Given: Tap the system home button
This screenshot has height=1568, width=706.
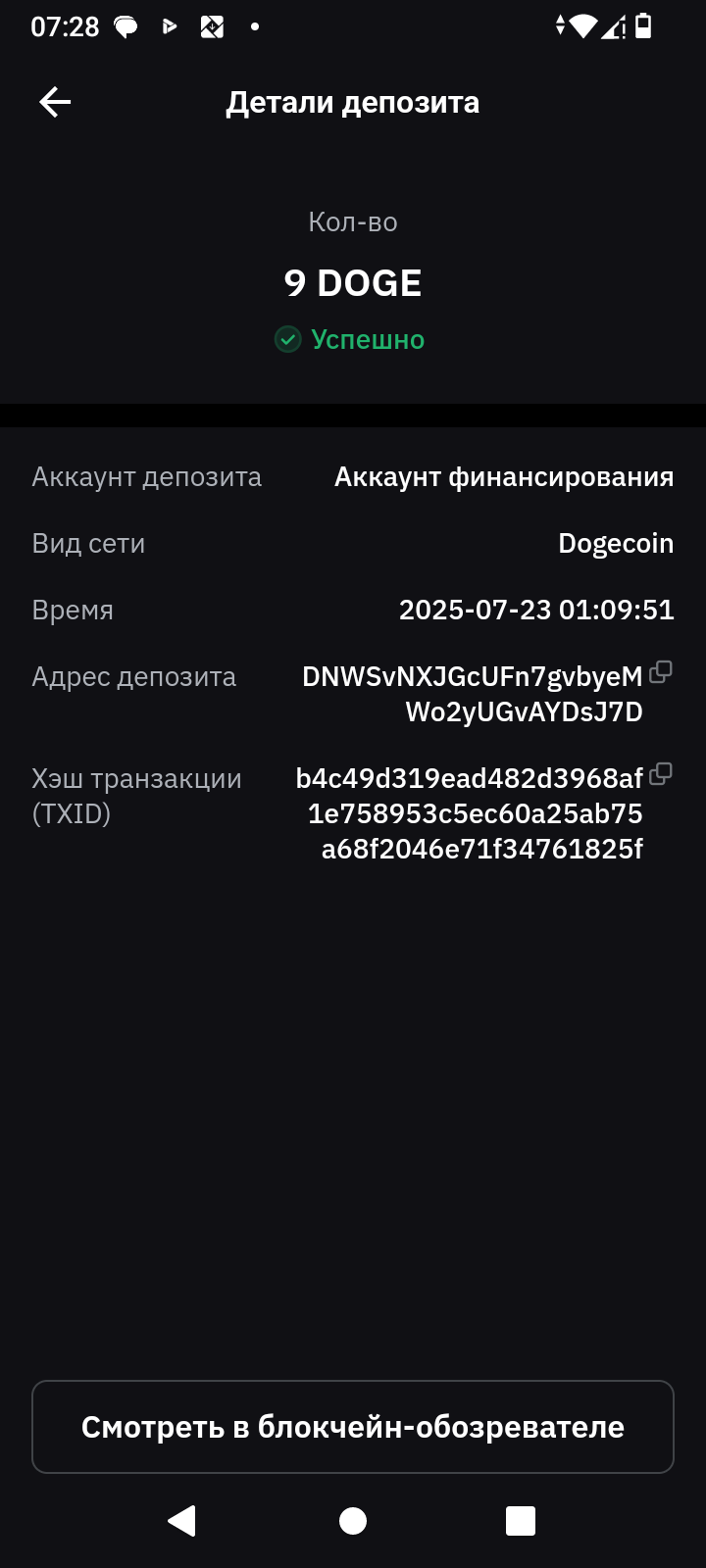Looking at the screenshot, I should pos(353,1521).
